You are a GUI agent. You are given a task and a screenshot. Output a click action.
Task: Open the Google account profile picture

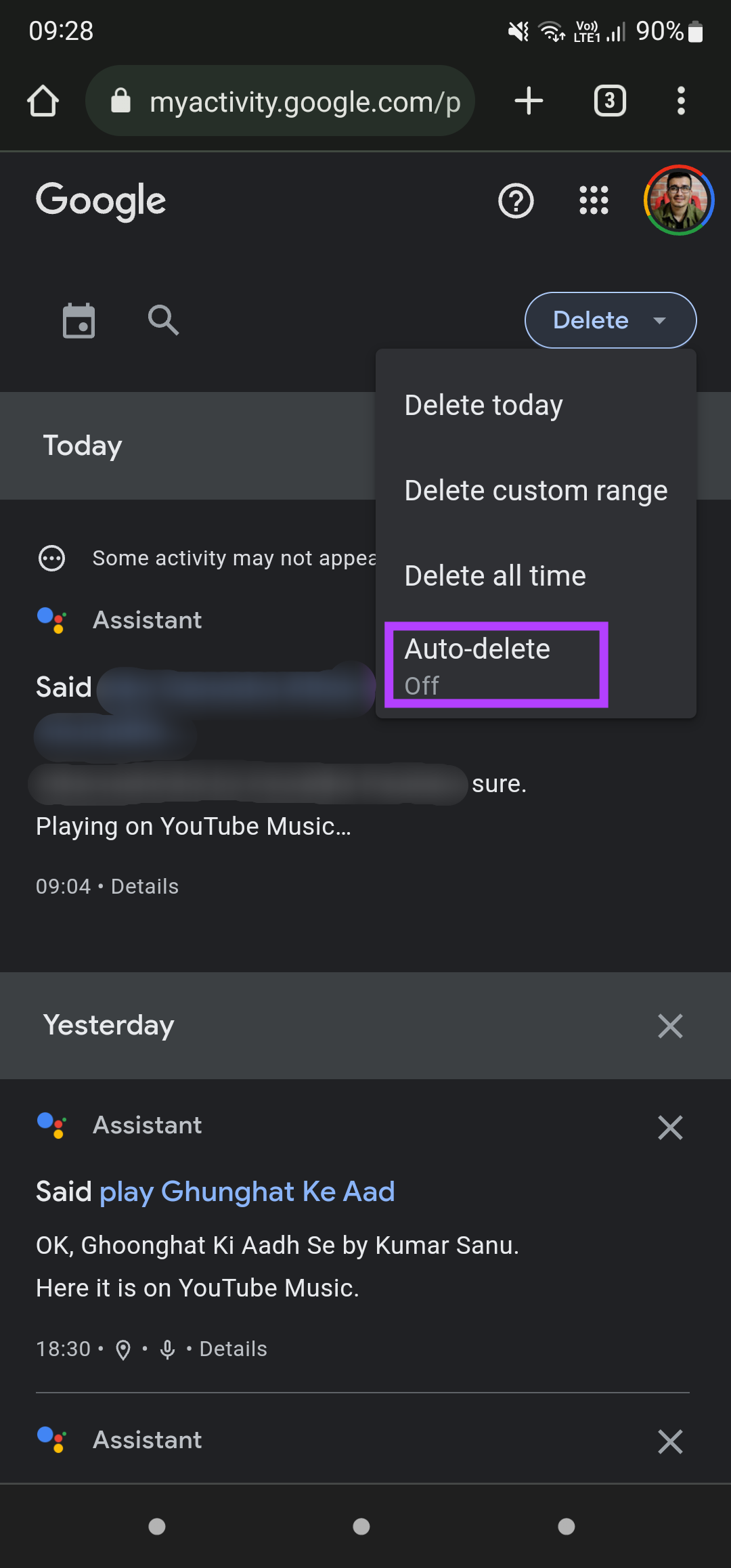pos(678,200)
